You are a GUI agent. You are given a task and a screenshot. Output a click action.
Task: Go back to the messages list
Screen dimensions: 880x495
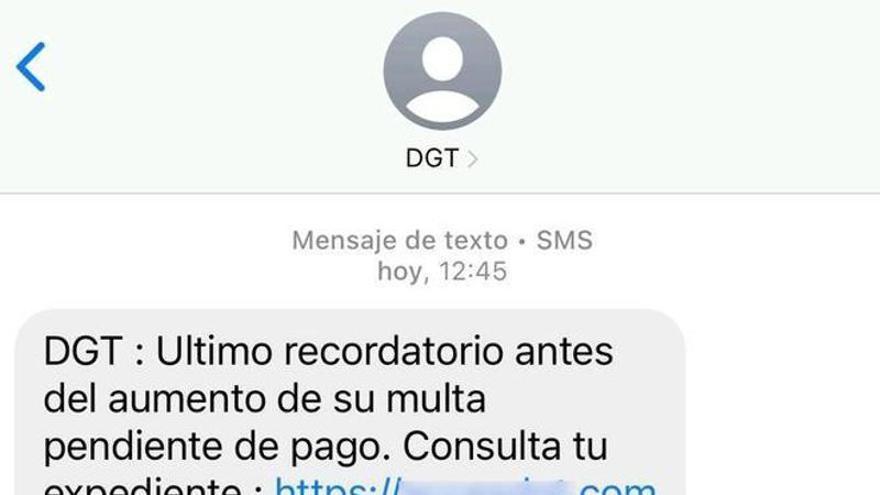point(31,68)
